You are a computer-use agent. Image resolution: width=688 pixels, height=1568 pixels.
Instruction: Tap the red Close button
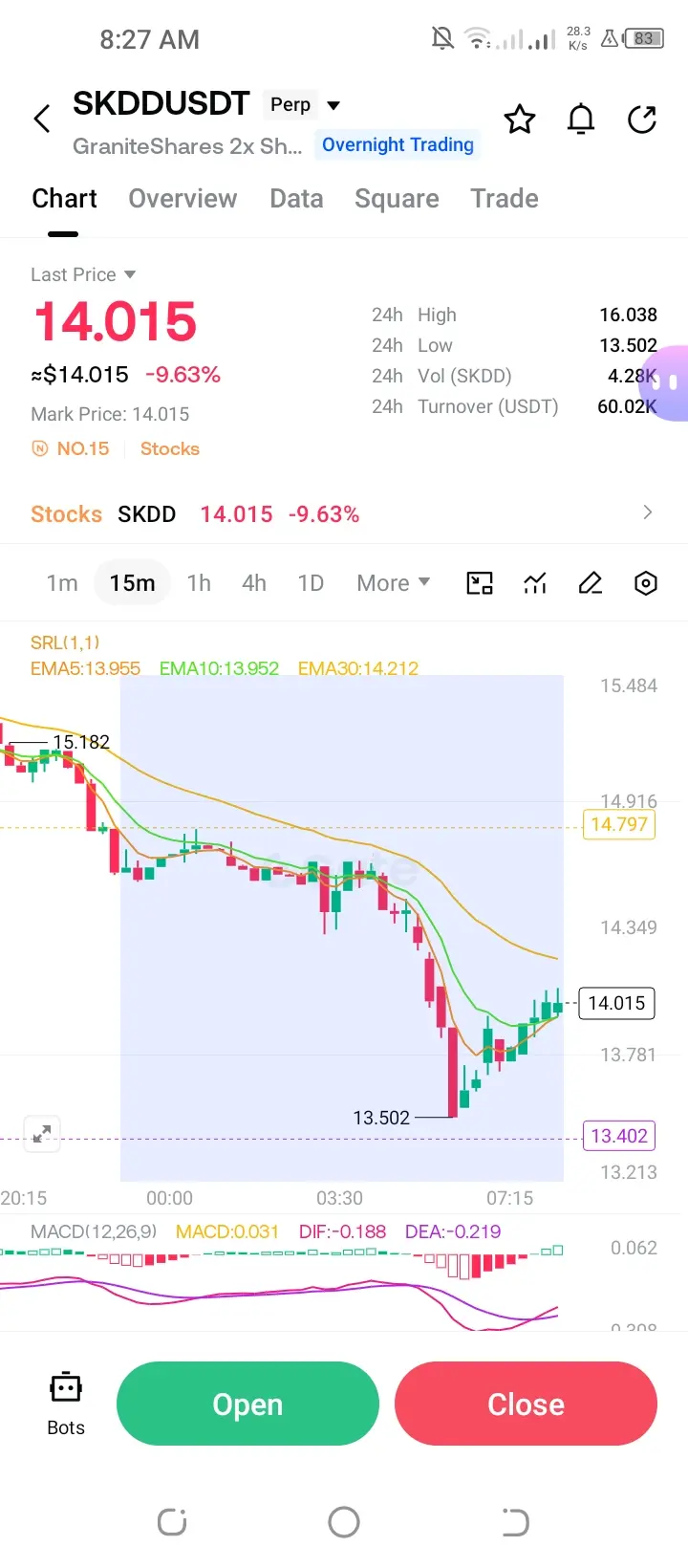point(526,1404)
